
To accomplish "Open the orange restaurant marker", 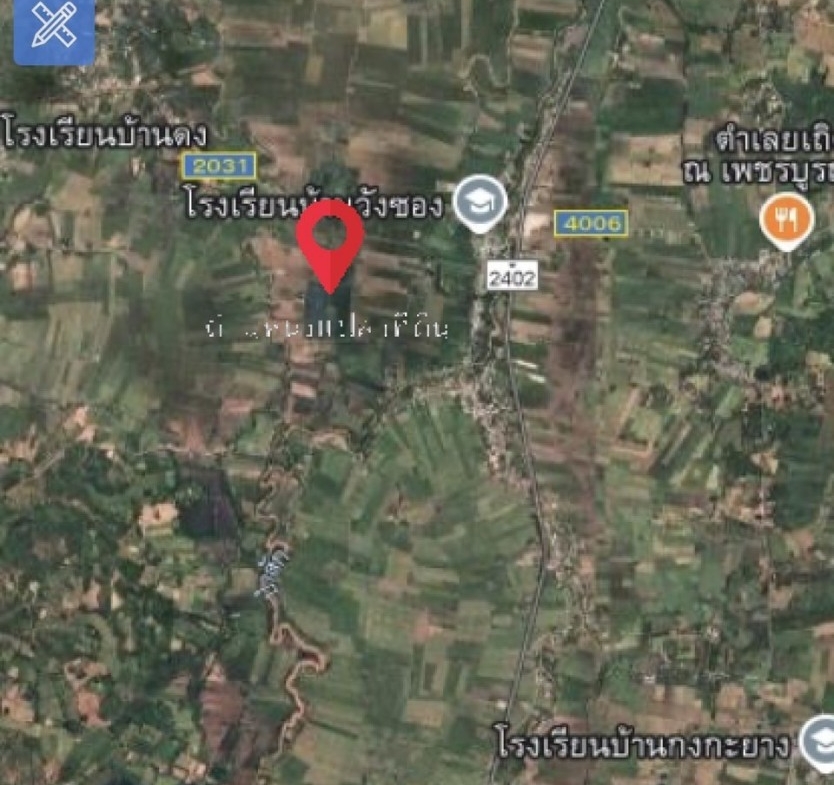I will point(787,222).
